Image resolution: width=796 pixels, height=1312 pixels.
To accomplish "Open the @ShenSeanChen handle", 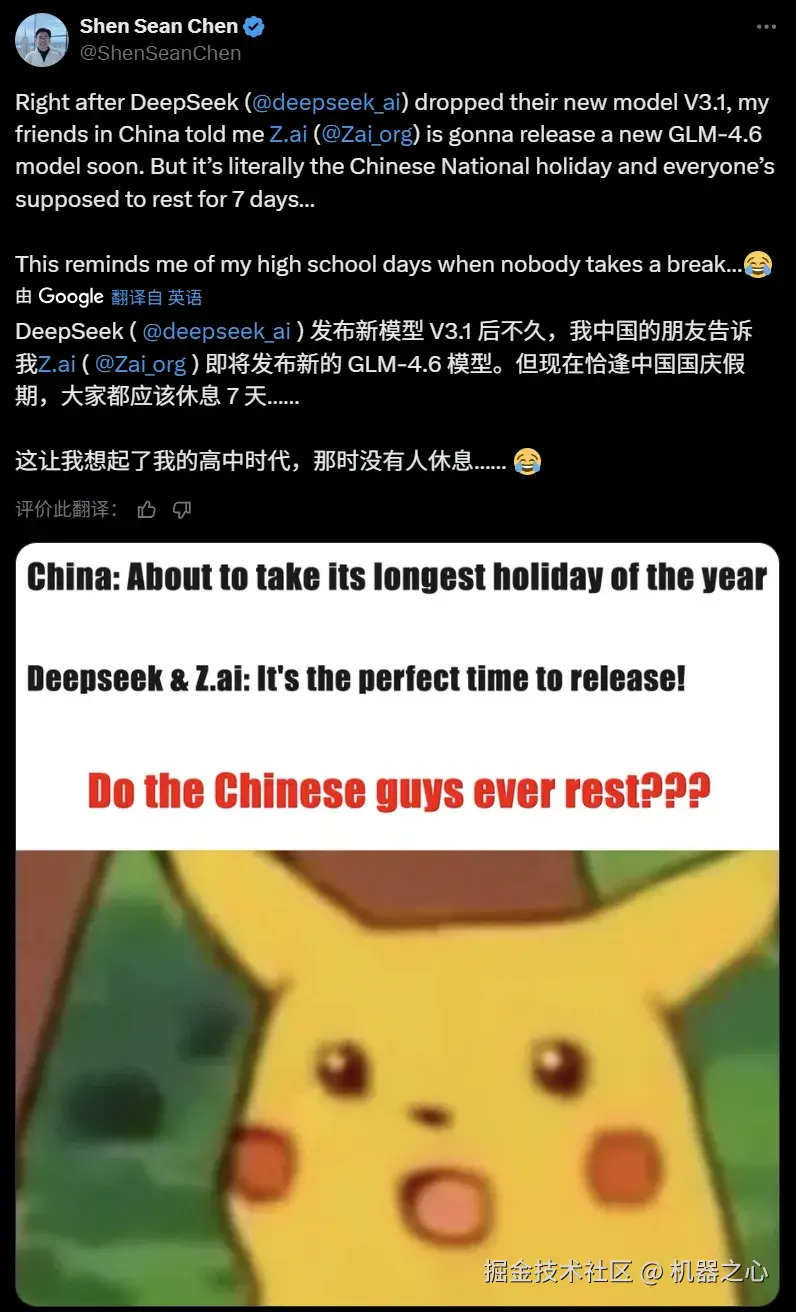I will pos(161,54).
